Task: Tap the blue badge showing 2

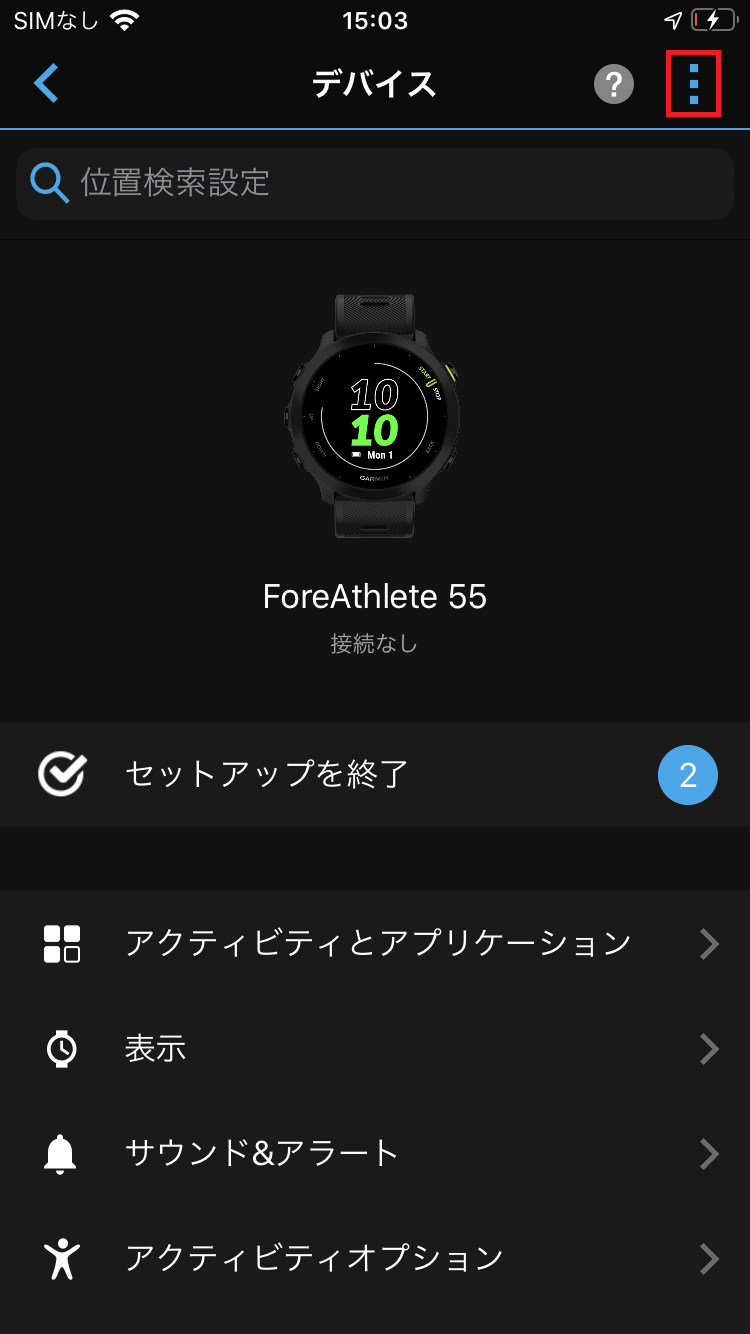Action: coord(687,773)
